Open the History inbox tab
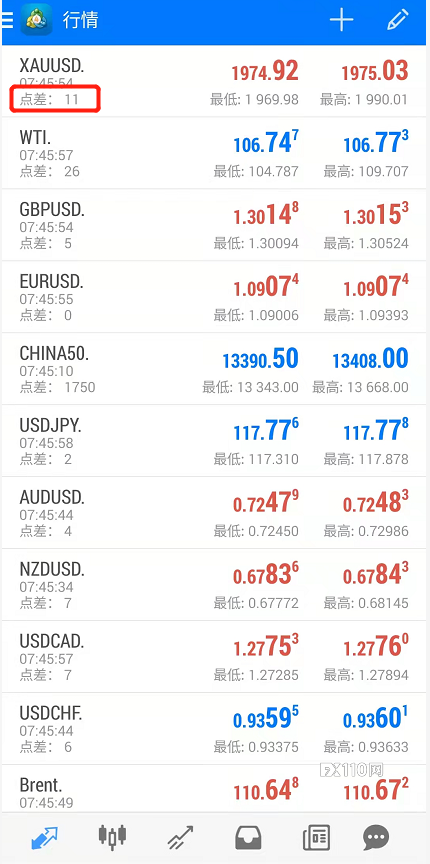 [249, 838]
